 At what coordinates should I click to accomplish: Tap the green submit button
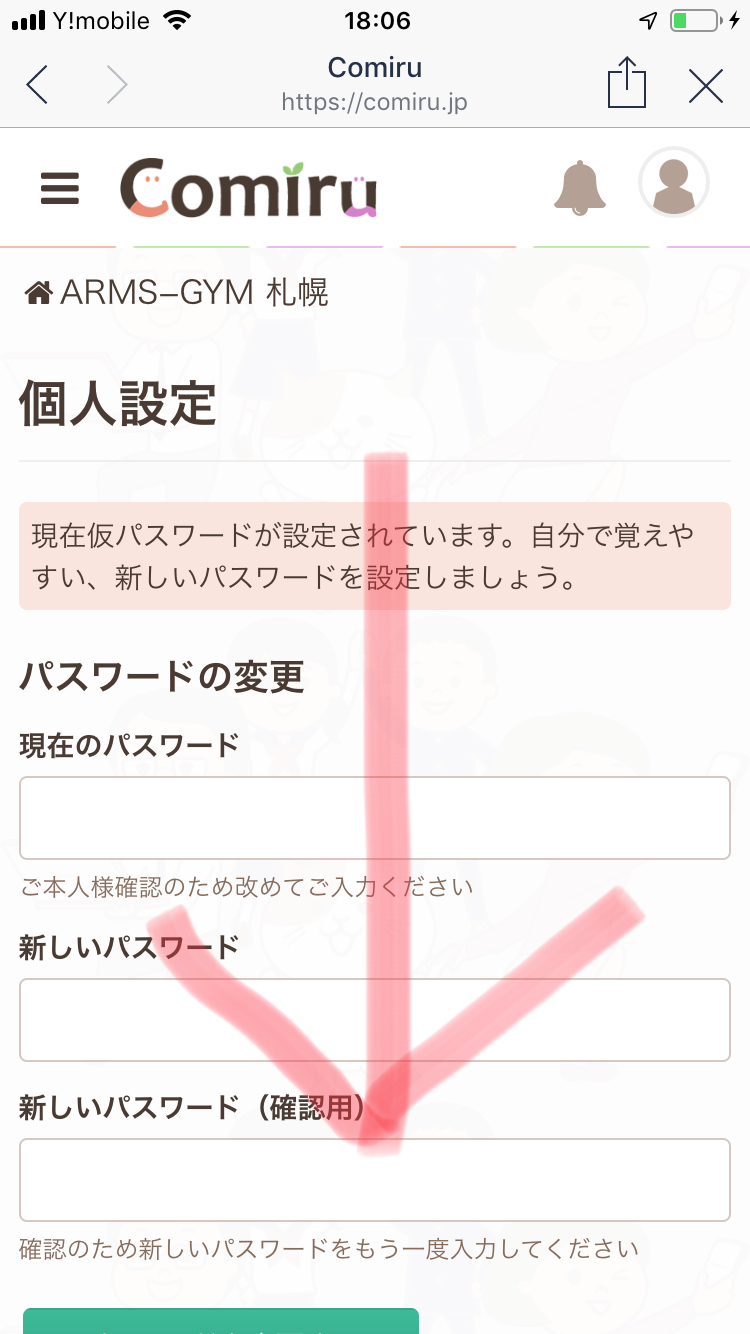pyautogui.click(x=220, y=1322)
